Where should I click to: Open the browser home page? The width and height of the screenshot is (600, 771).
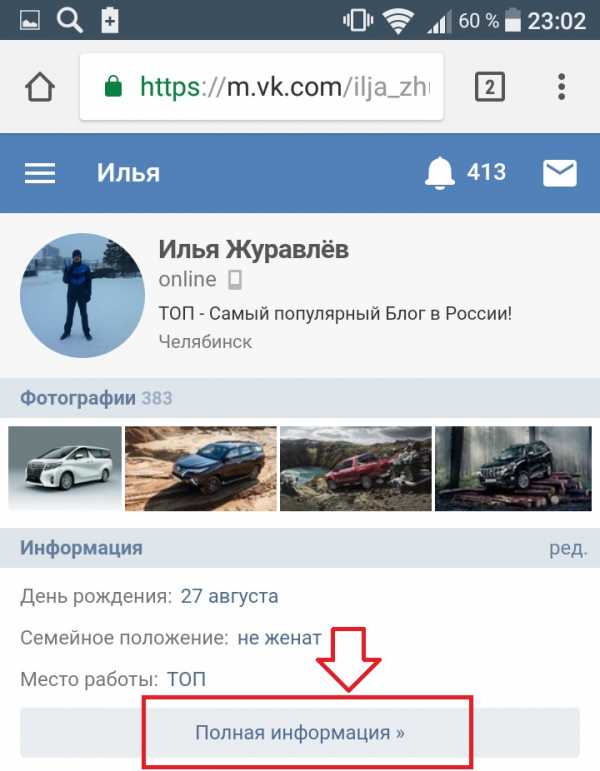[x=39, y=87]
